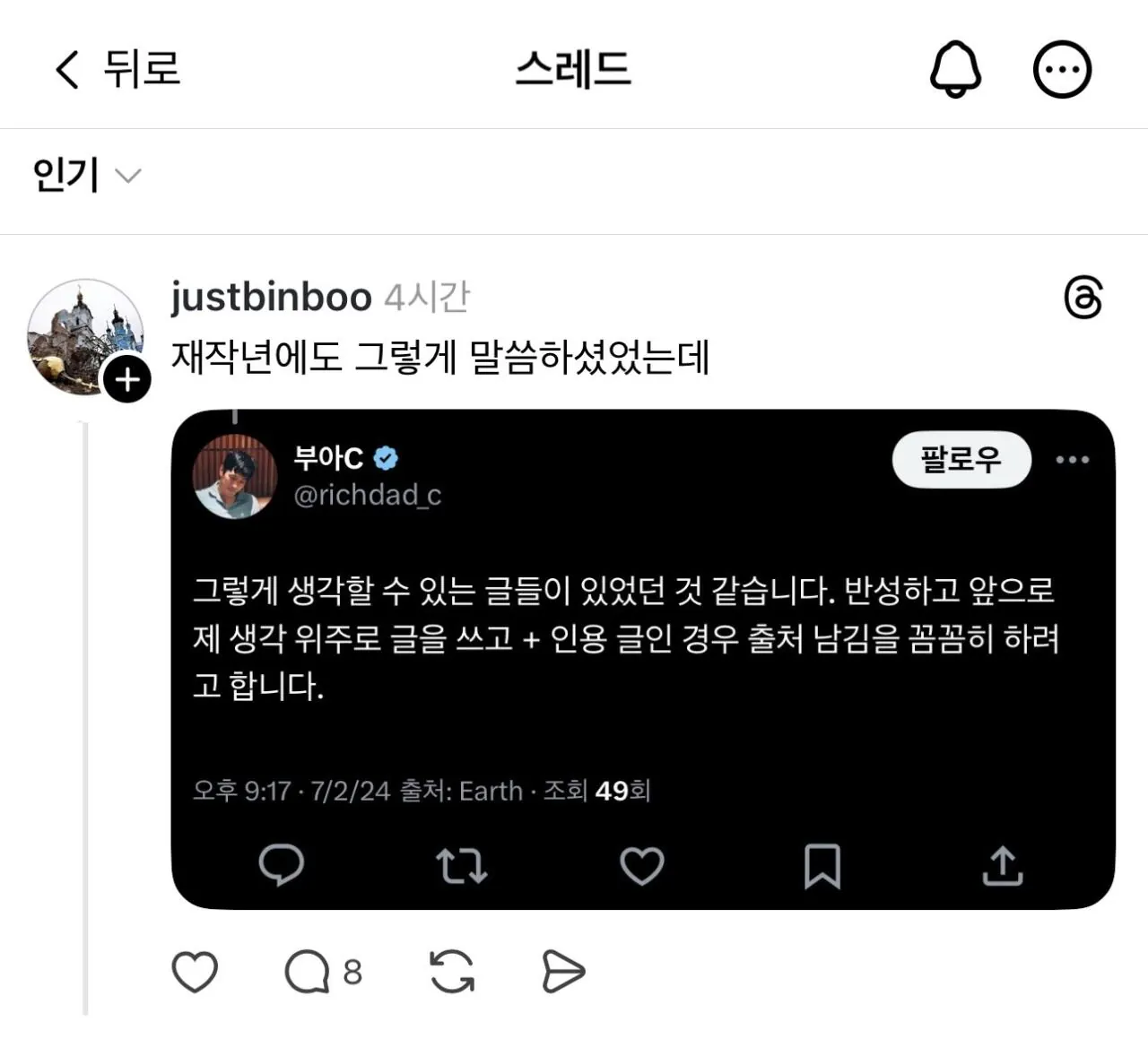
Task: Open the 8 replies comment icon
Action: pyautogui.click(x=308, y=972)
